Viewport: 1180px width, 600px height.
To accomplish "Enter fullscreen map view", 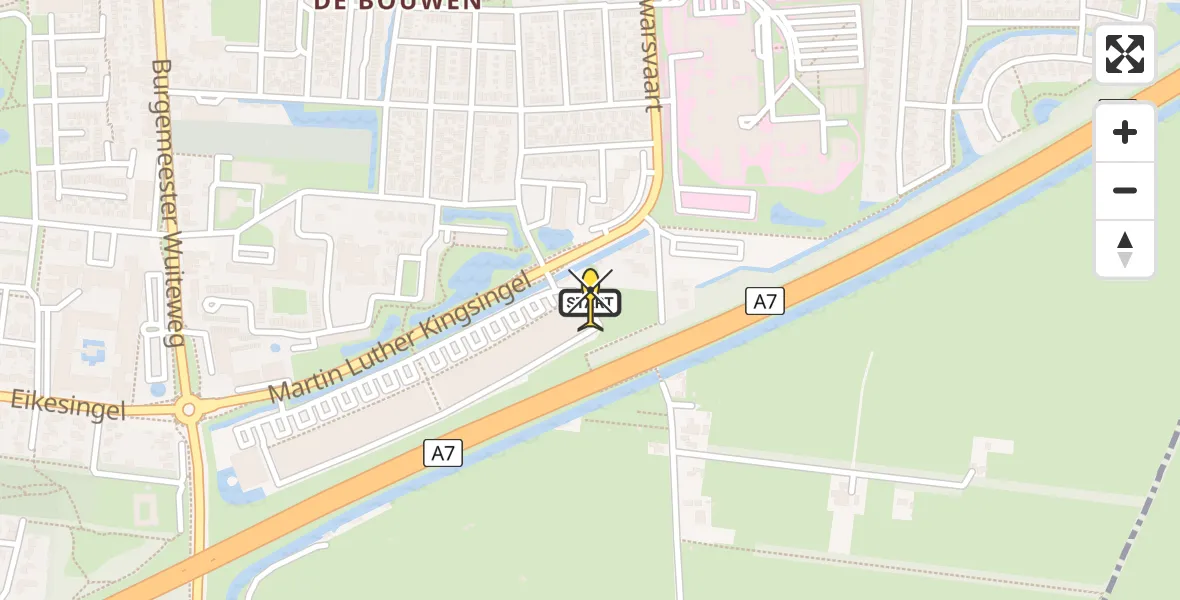I will pos(1125,54).
